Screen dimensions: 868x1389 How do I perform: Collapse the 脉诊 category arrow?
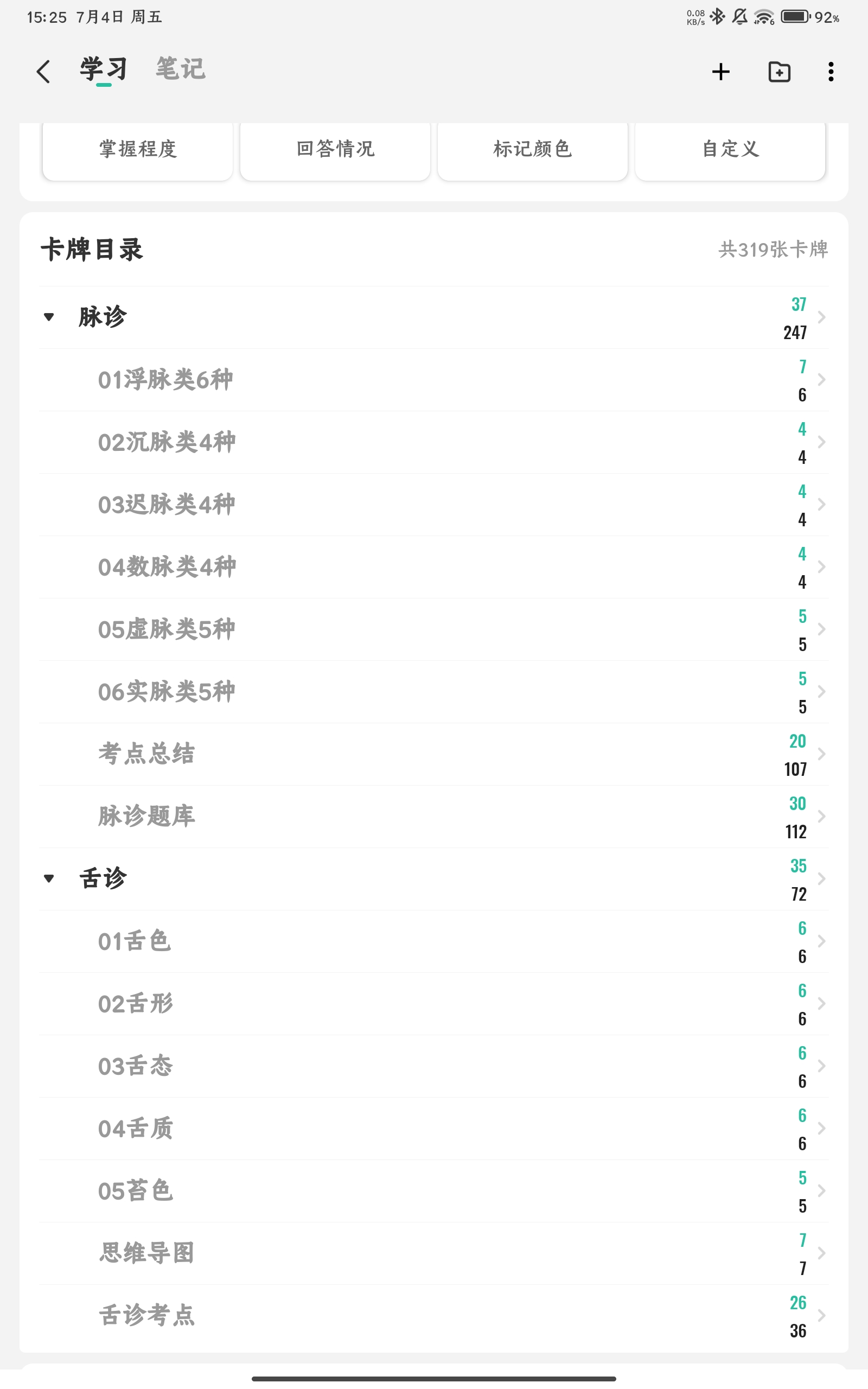[x=49, y=317]
